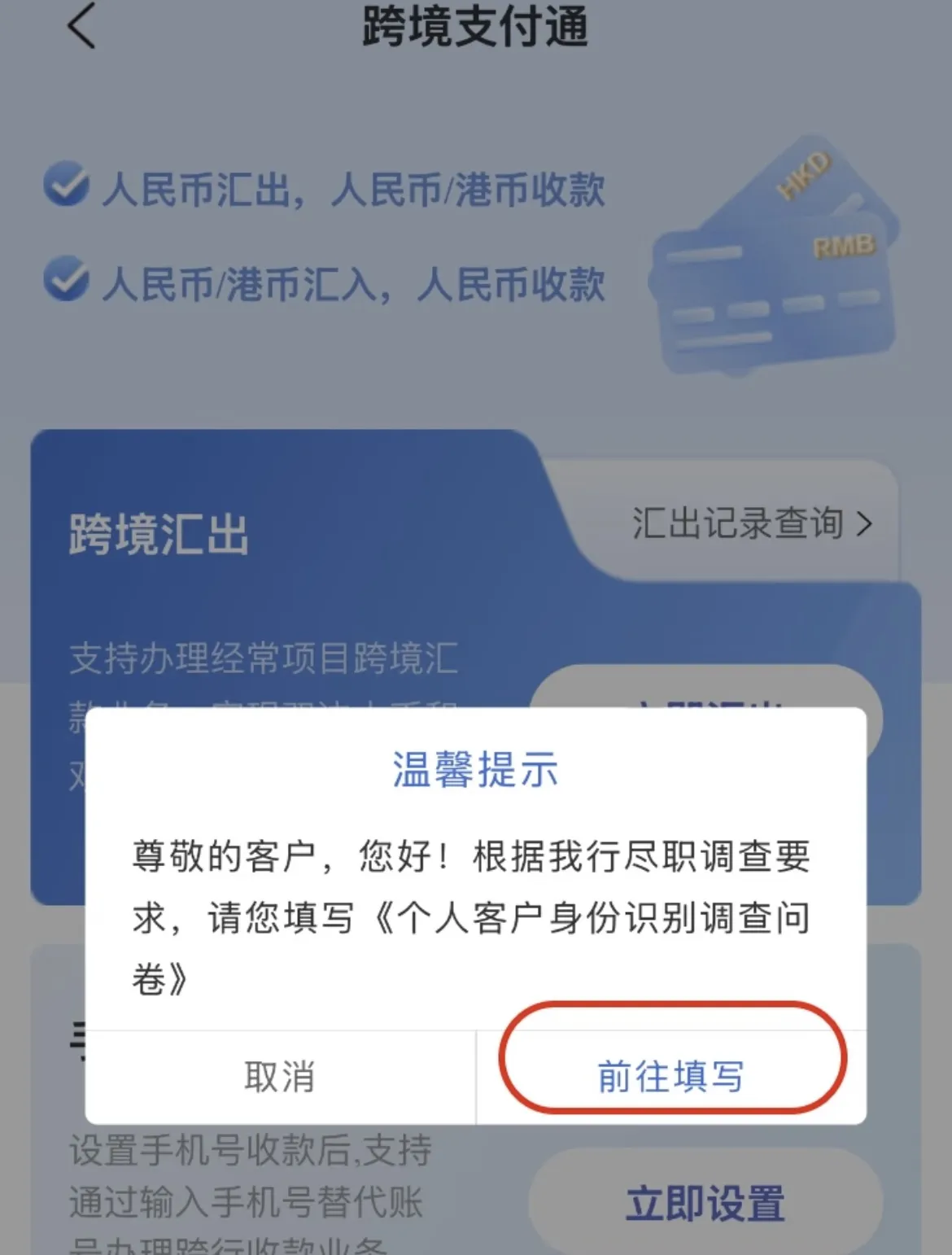
Task: Open 汇出记录查询 remittance records
Action: coord(751,523)
